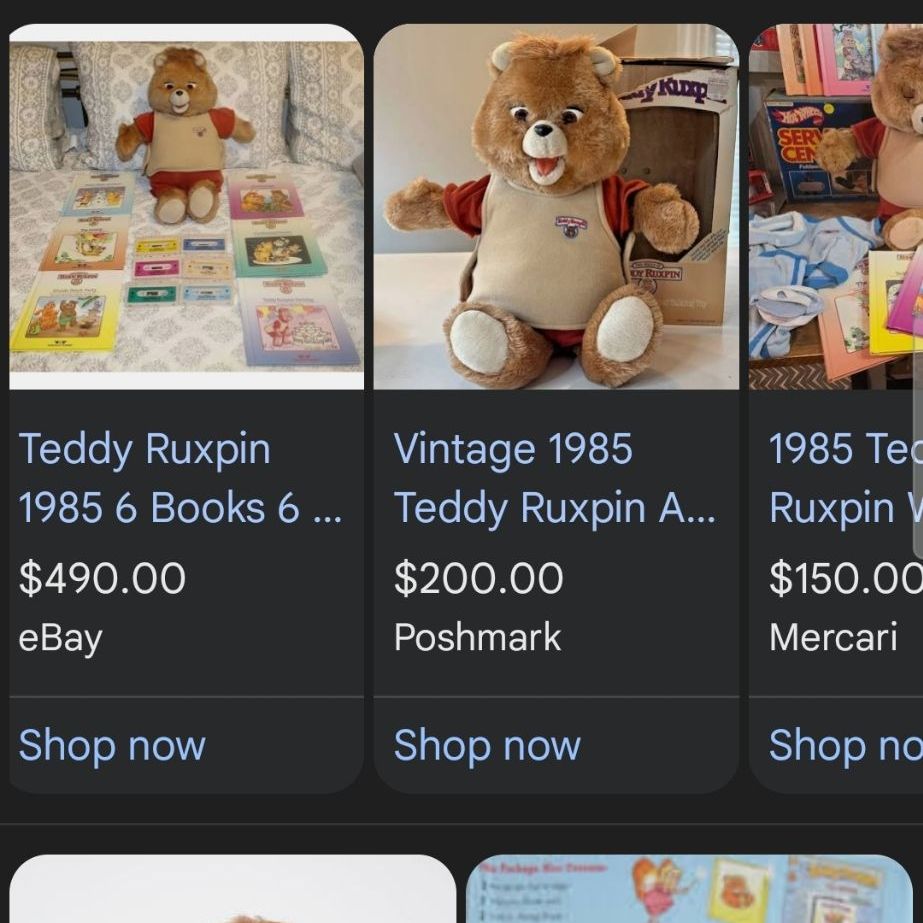Tap Shop now under the eBay listing
Viewport: 923px width, 923px height.
click(112, 746)
